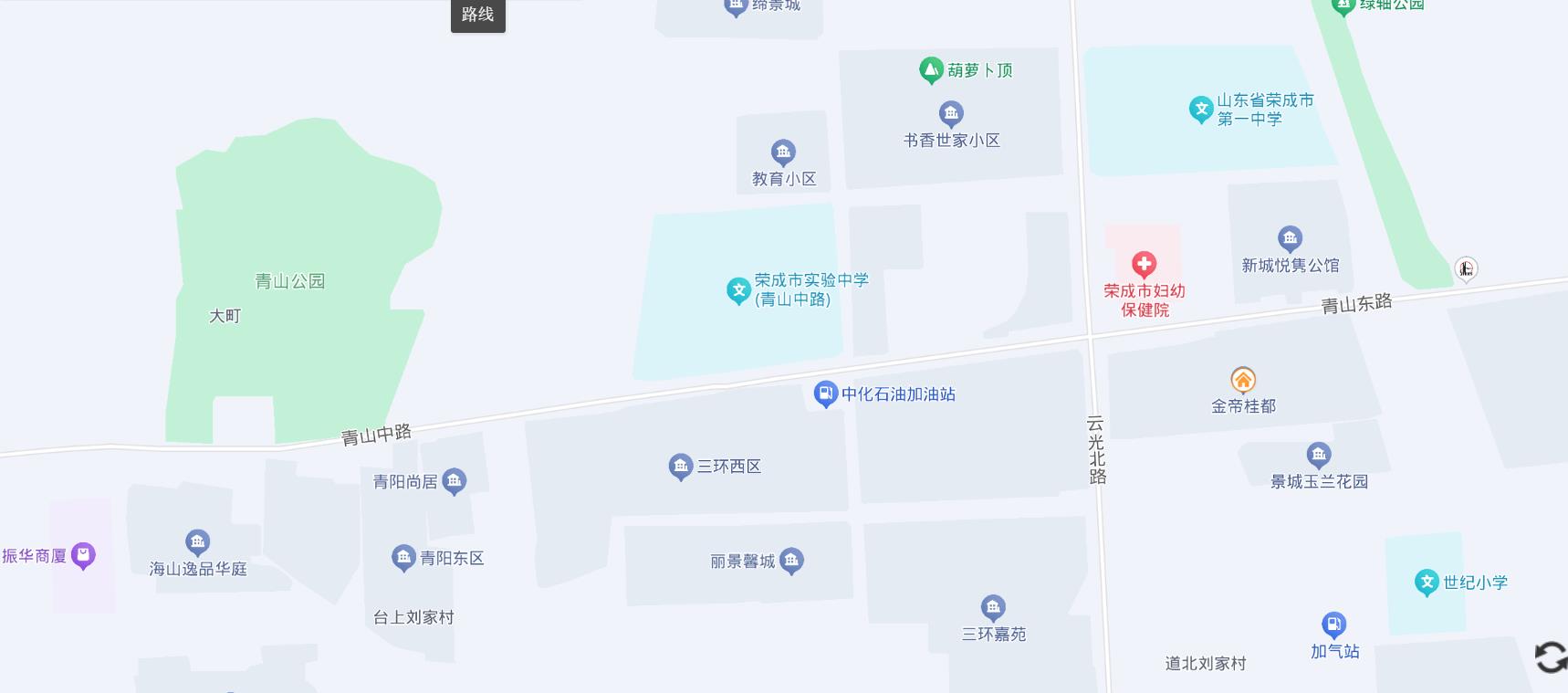Select the 三环西区 residential marker
1568x693 pixels.
[x=681, y=467]
